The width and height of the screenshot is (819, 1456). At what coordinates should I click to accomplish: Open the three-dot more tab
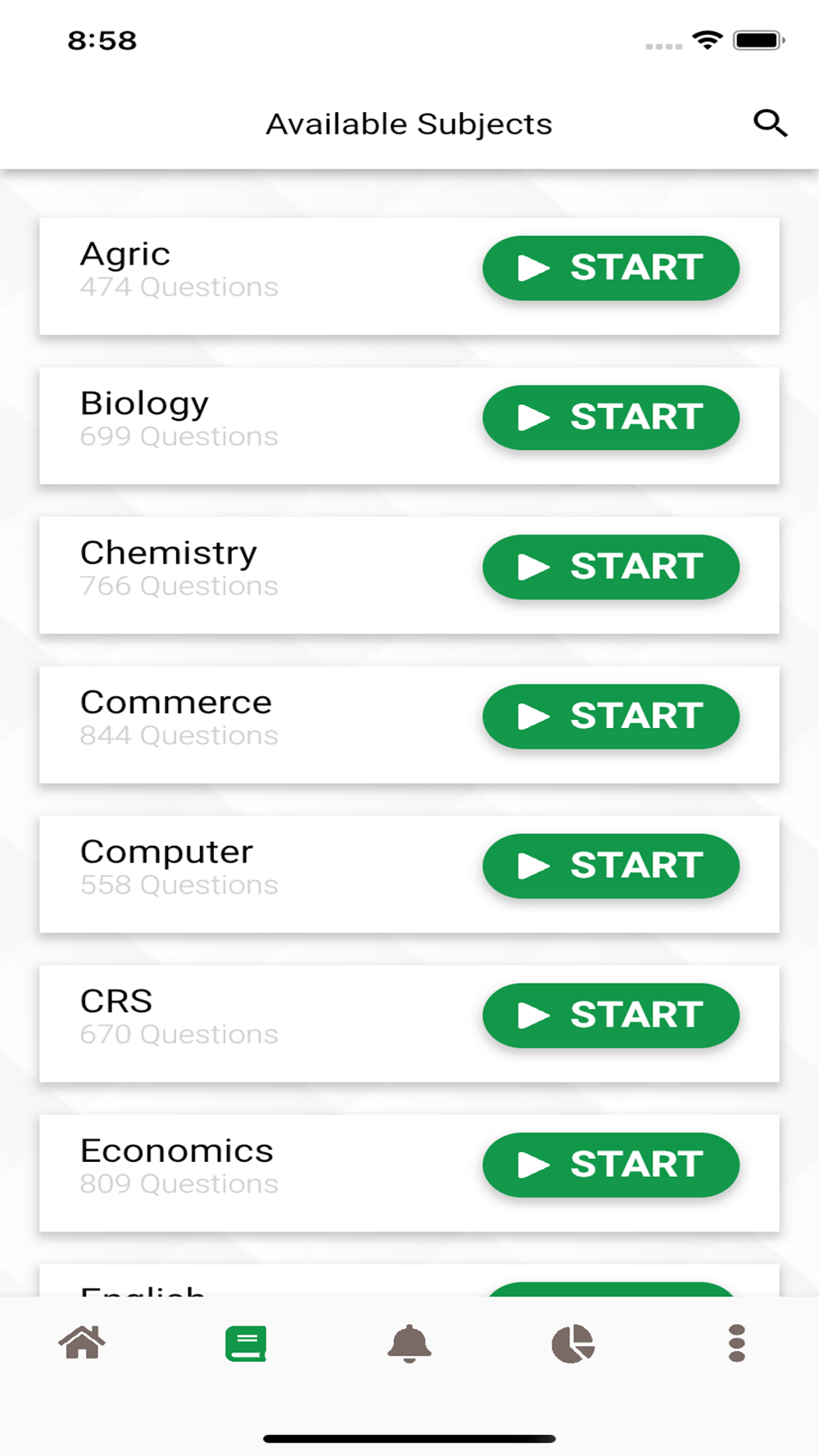click(737, 1343)
